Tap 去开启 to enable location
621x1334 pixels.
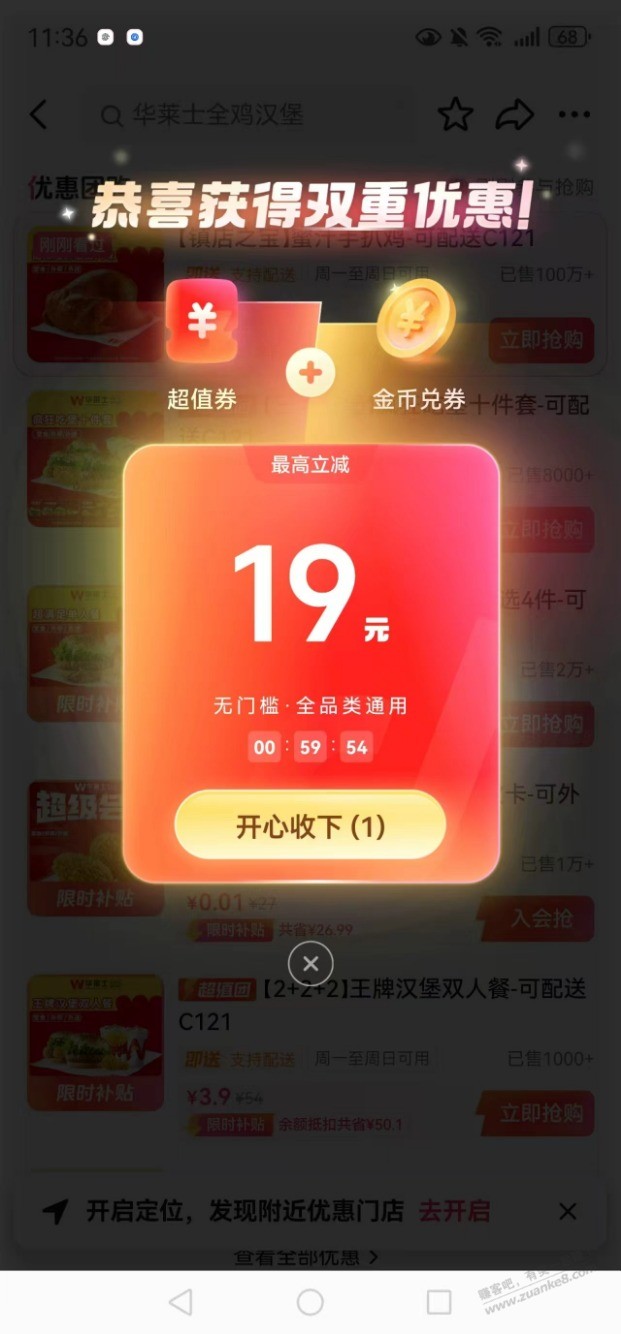(454, 1211)
